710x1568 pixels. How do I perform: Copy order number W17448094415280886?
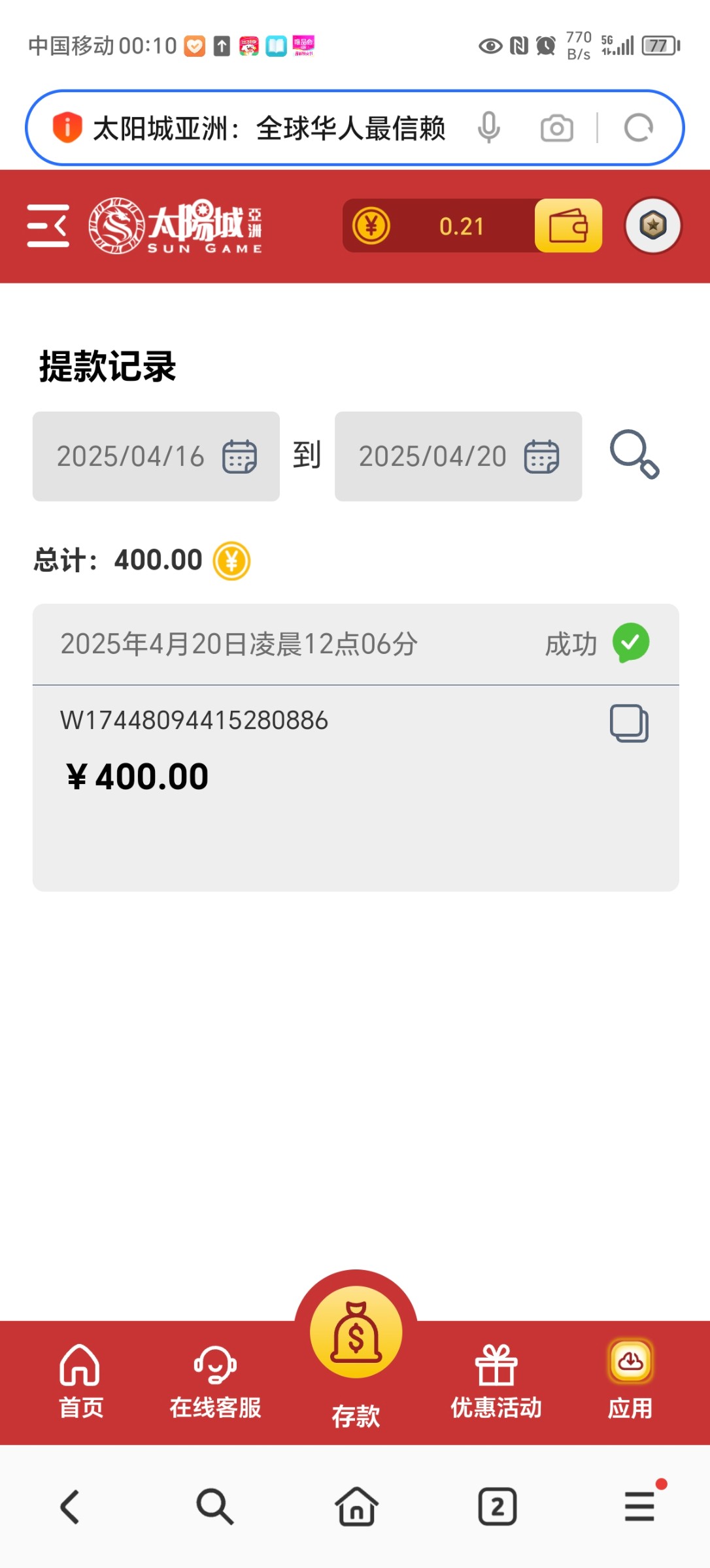coord(628,723)
